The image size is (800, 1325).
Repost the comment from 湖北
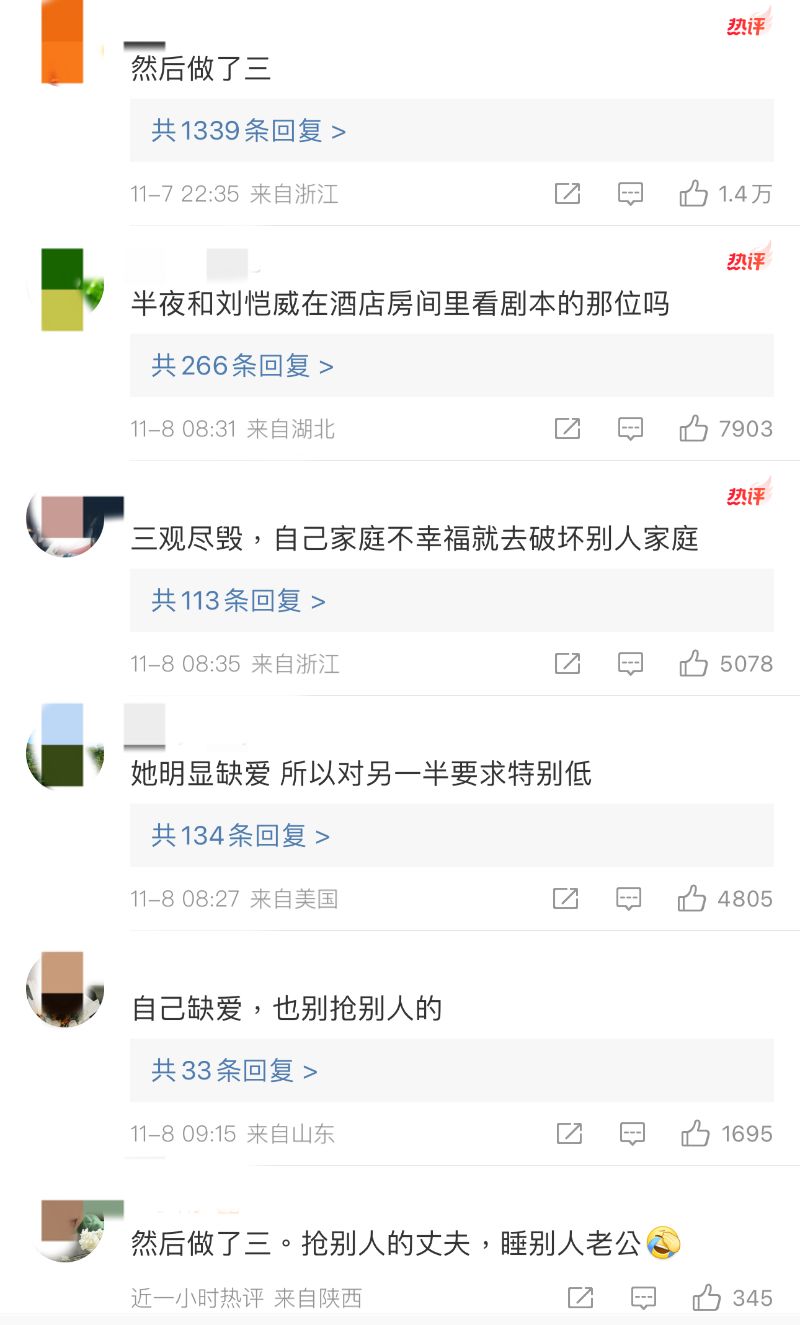coord(567,429)
